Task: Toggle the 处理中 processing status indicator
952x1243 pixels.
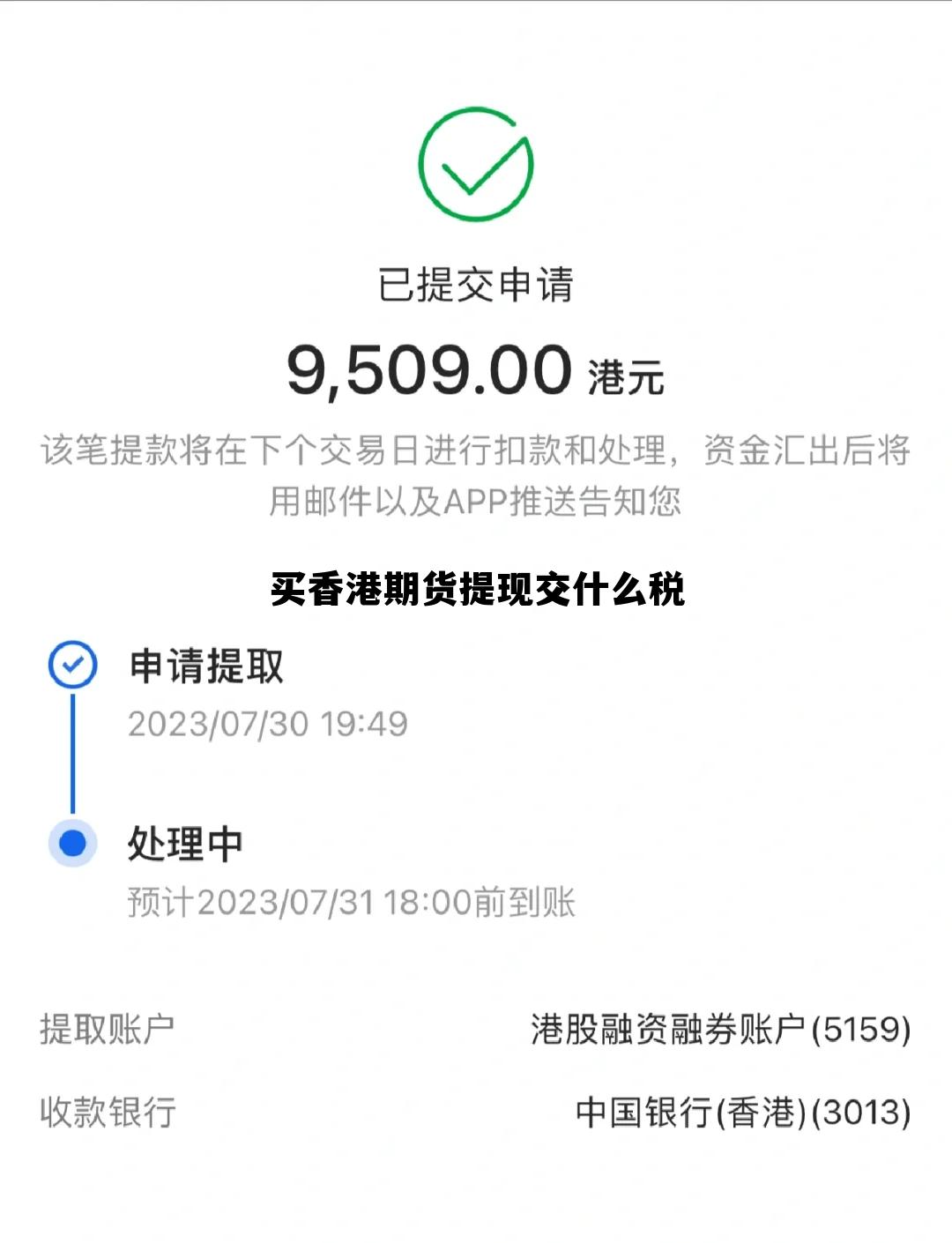Action: point(73,844)
